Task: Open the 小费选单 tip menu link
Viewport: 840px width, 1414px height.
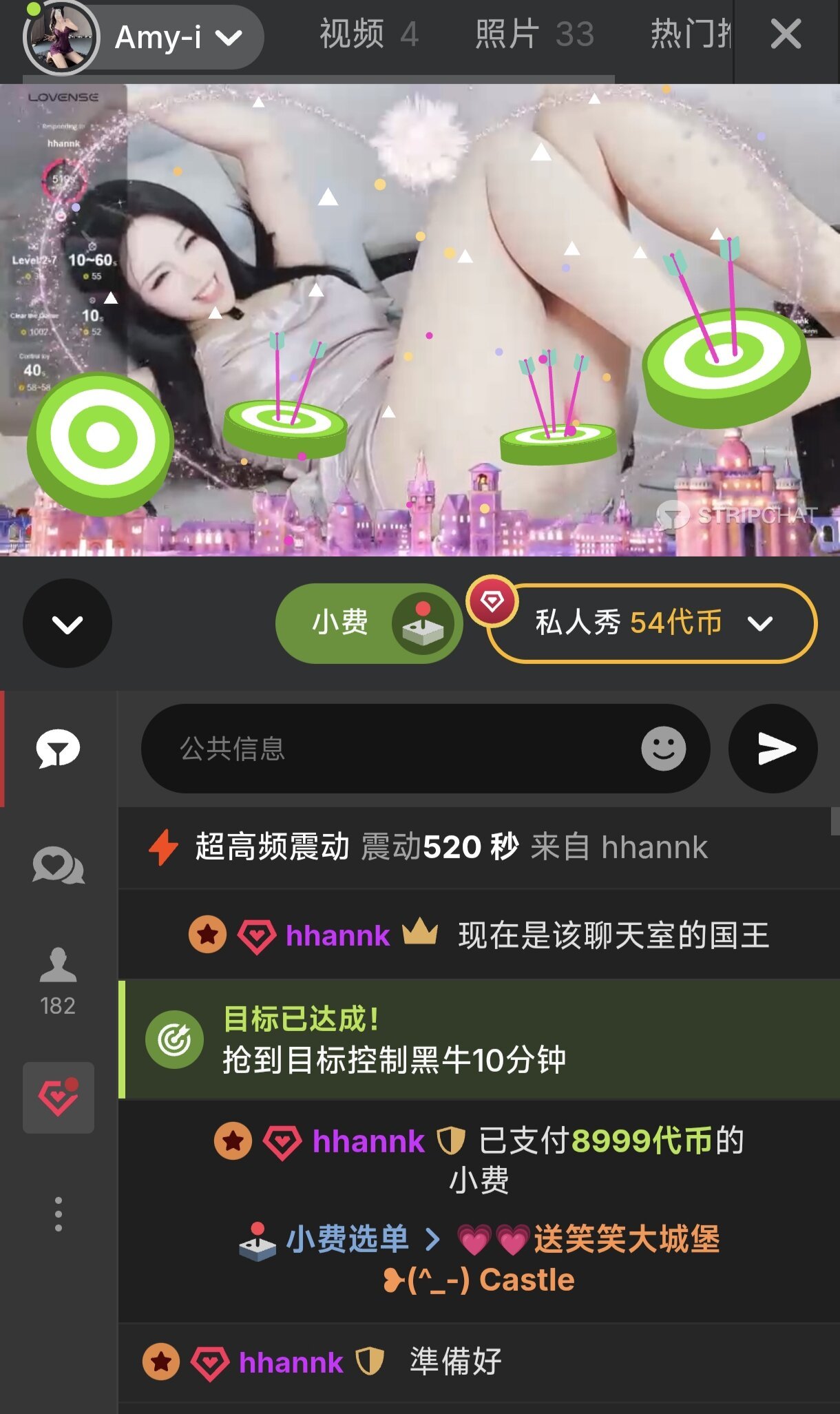Action: [x=348, y=1240]
